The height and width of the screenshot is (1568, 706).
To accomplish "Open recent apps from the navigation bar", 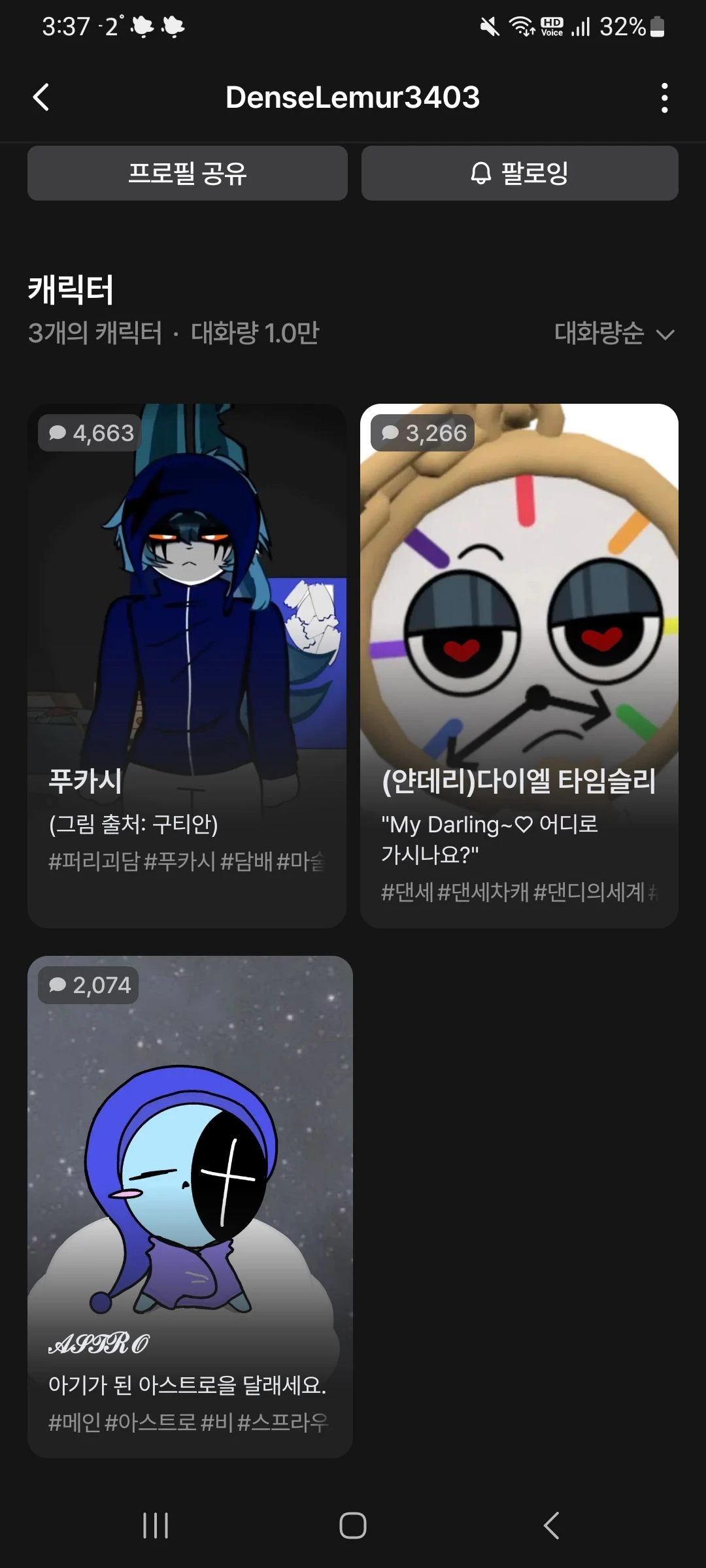I will (156, 1526).
